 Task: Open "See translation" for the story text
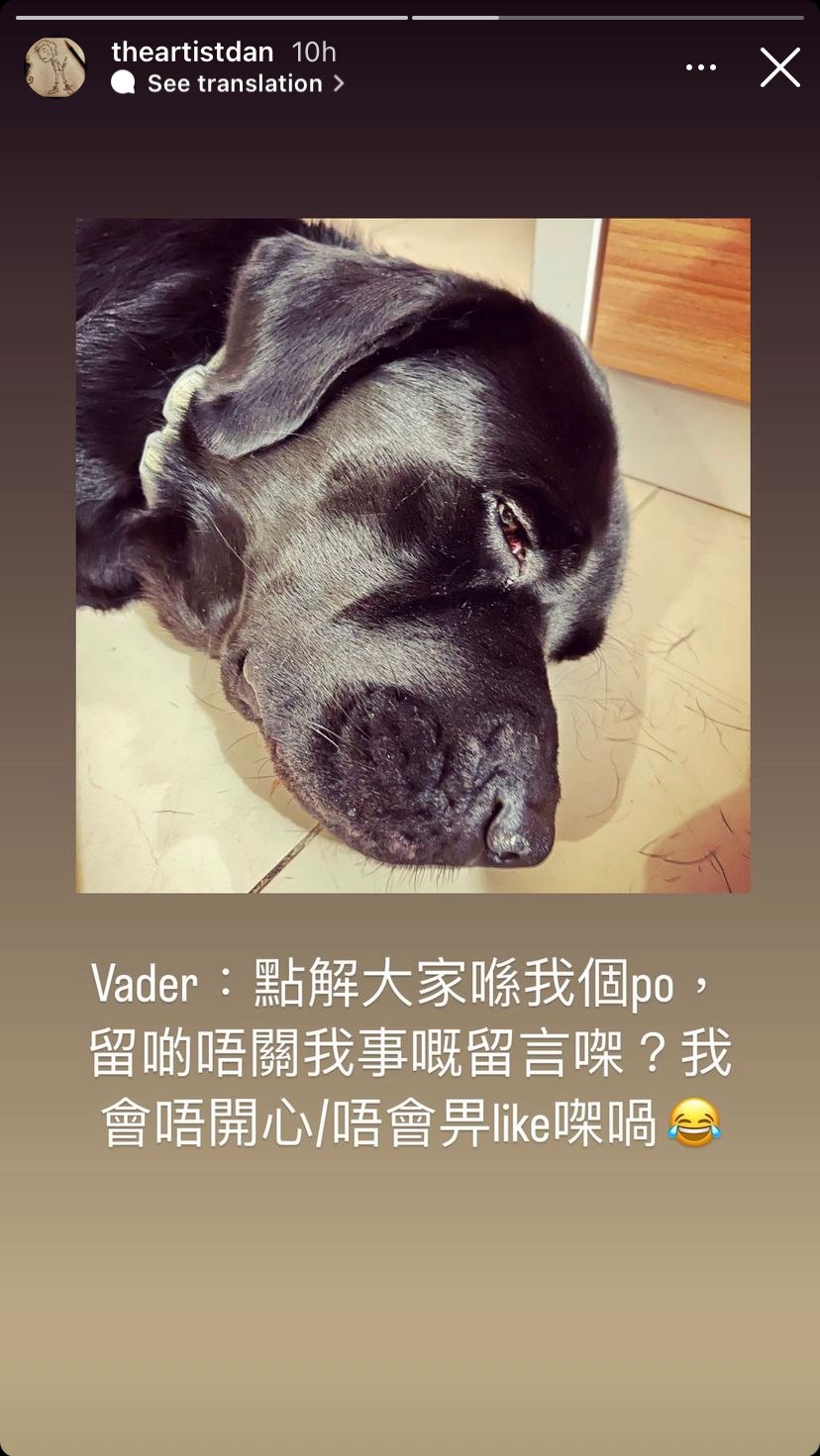pyautogui.click(x=236, y=85)
